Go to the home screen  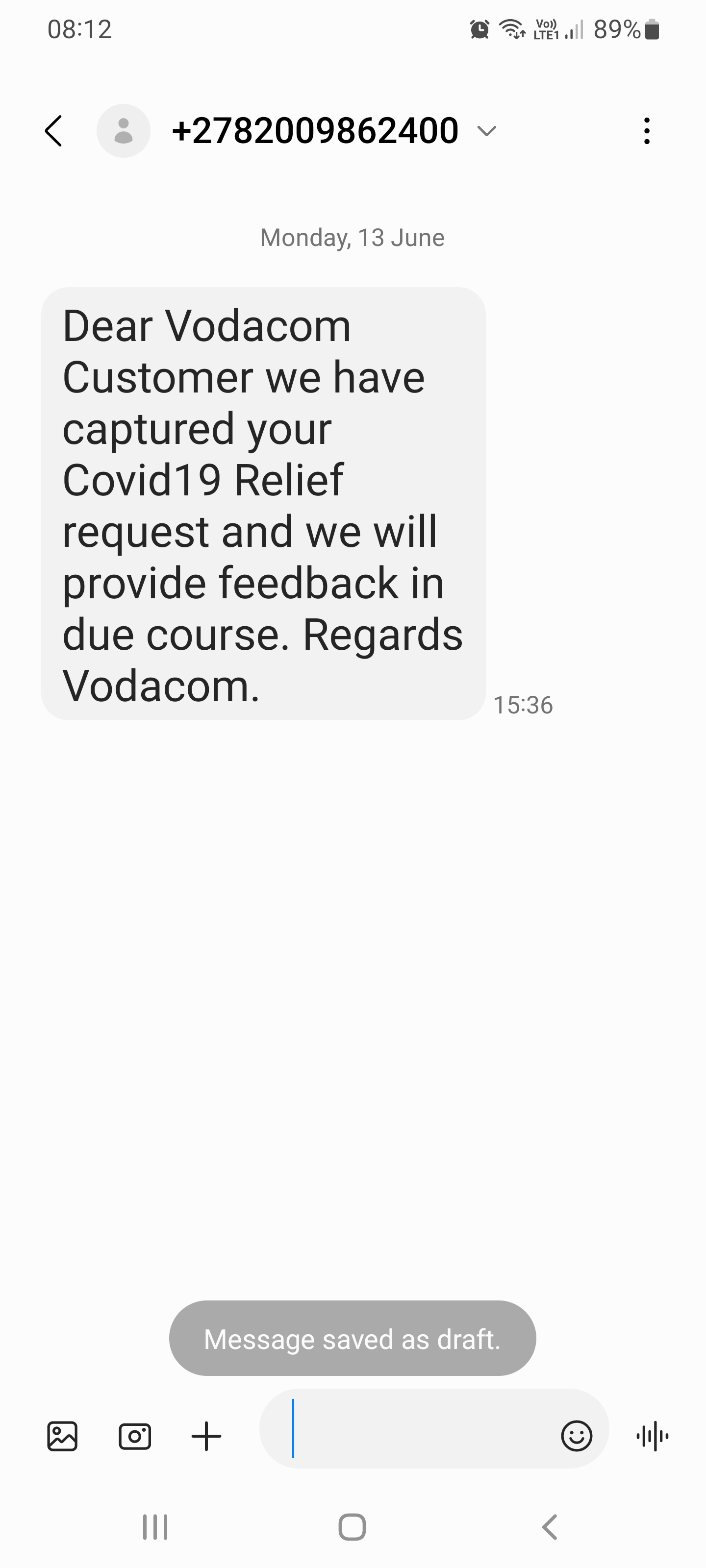point(352,1527)
